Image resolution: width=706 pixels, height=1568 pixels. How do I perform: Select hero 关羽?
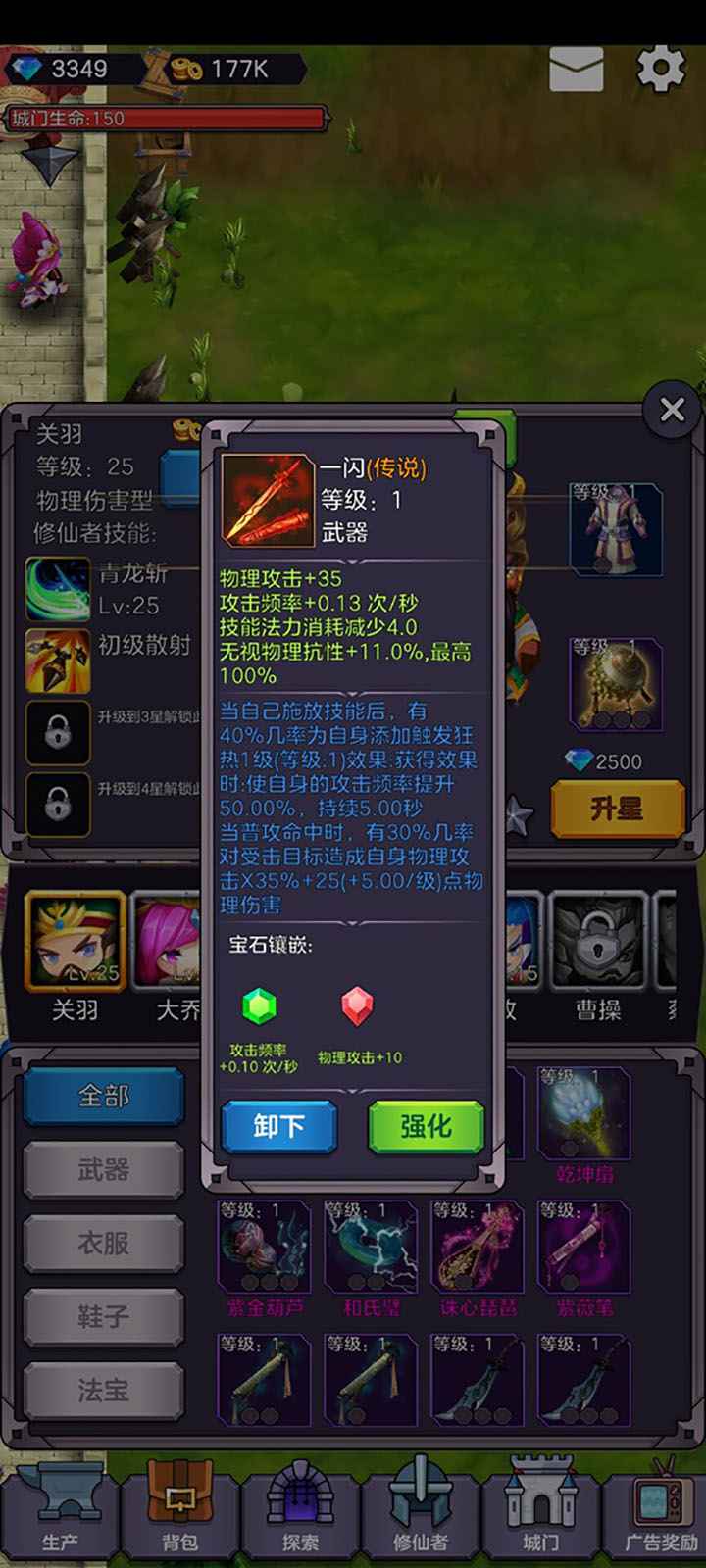tap(75, 943)
